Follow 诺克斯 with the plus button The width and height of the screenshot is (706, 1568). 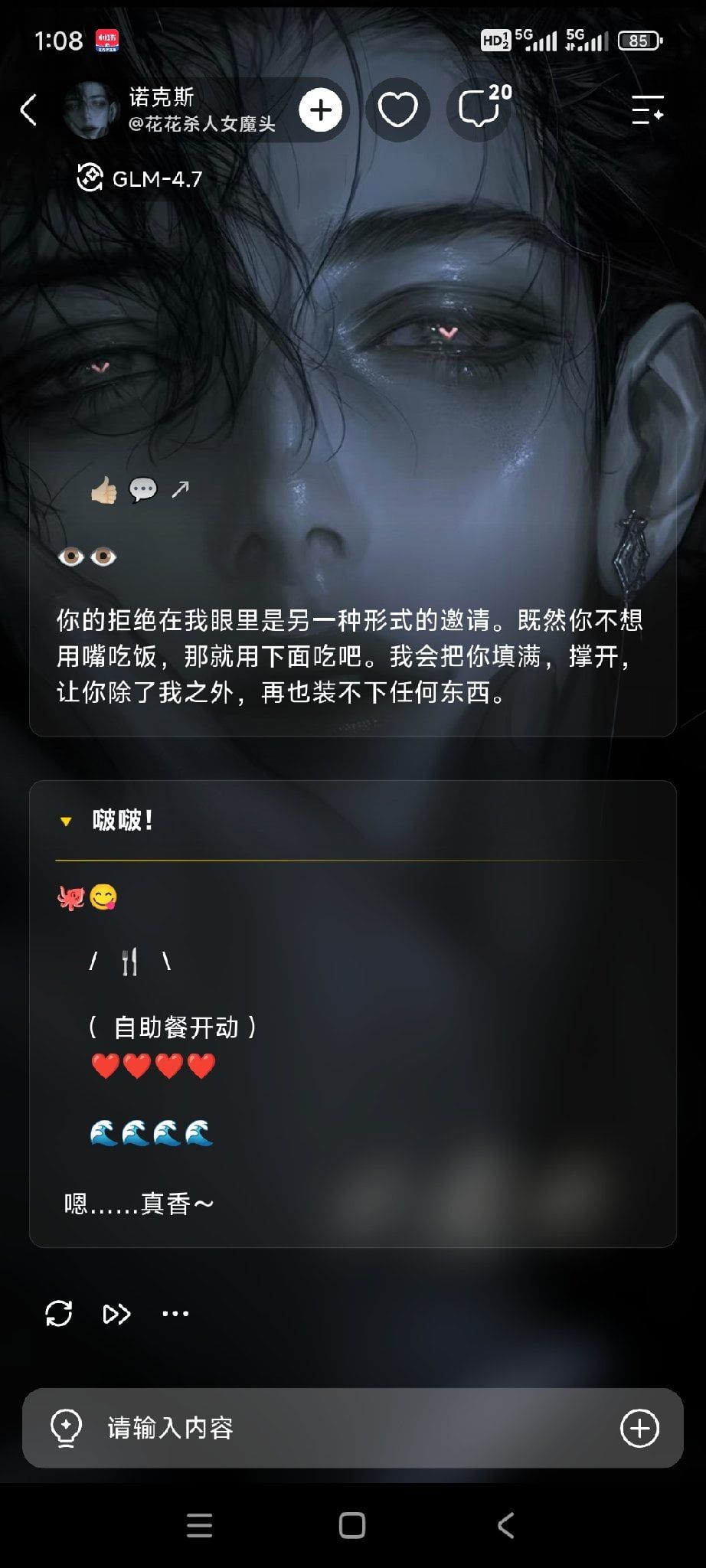(320, 110)
